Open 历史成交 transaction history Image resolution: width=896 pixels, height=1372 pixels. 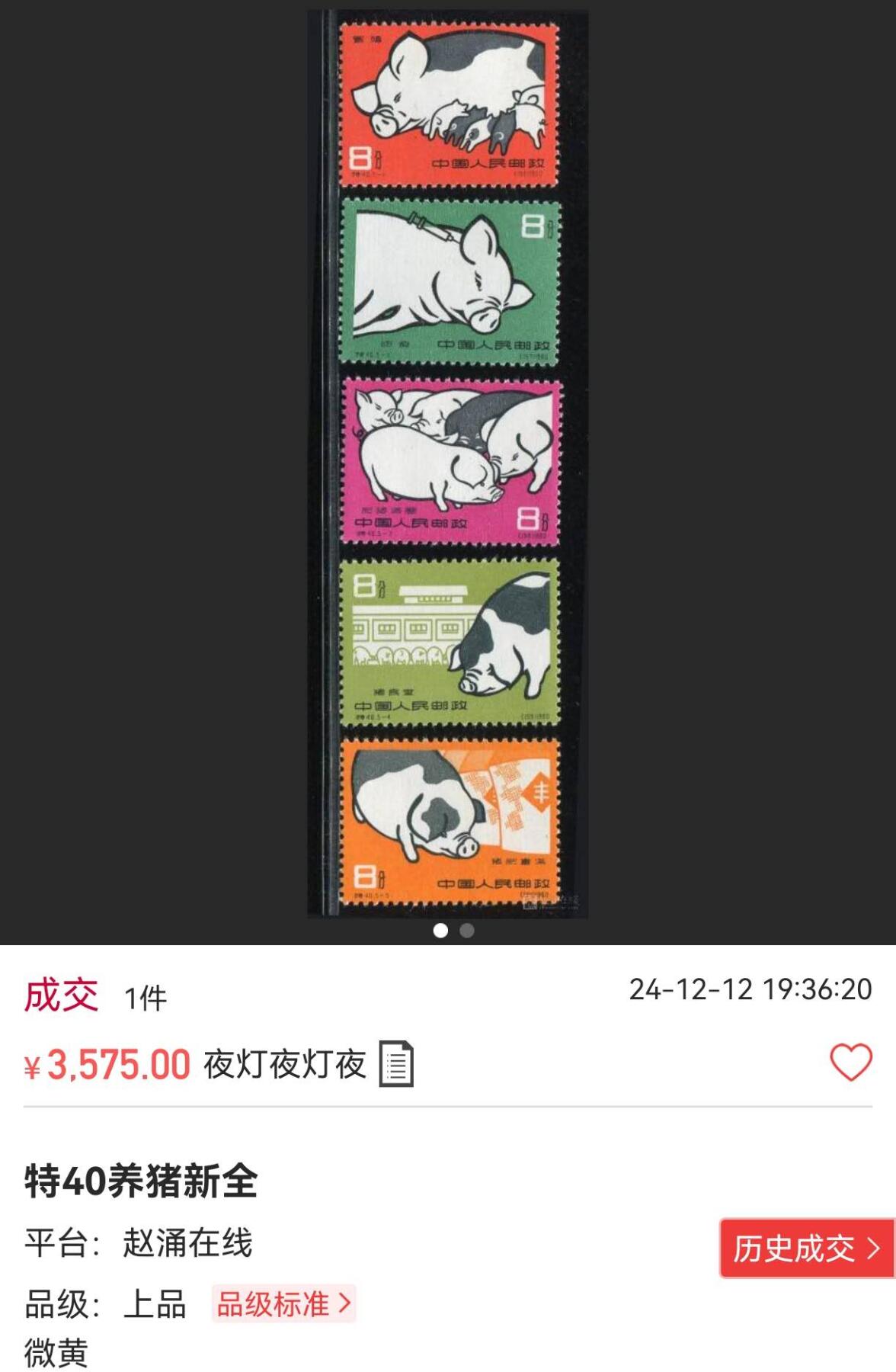(806, 1249)
